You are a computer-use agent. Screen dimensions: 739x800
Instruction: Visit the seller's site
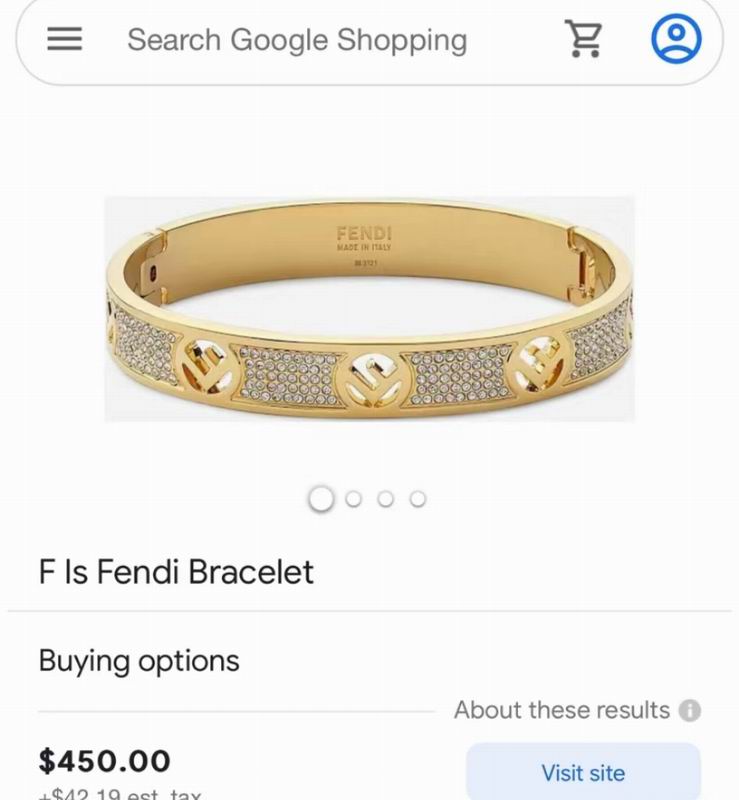click(582, 773)
